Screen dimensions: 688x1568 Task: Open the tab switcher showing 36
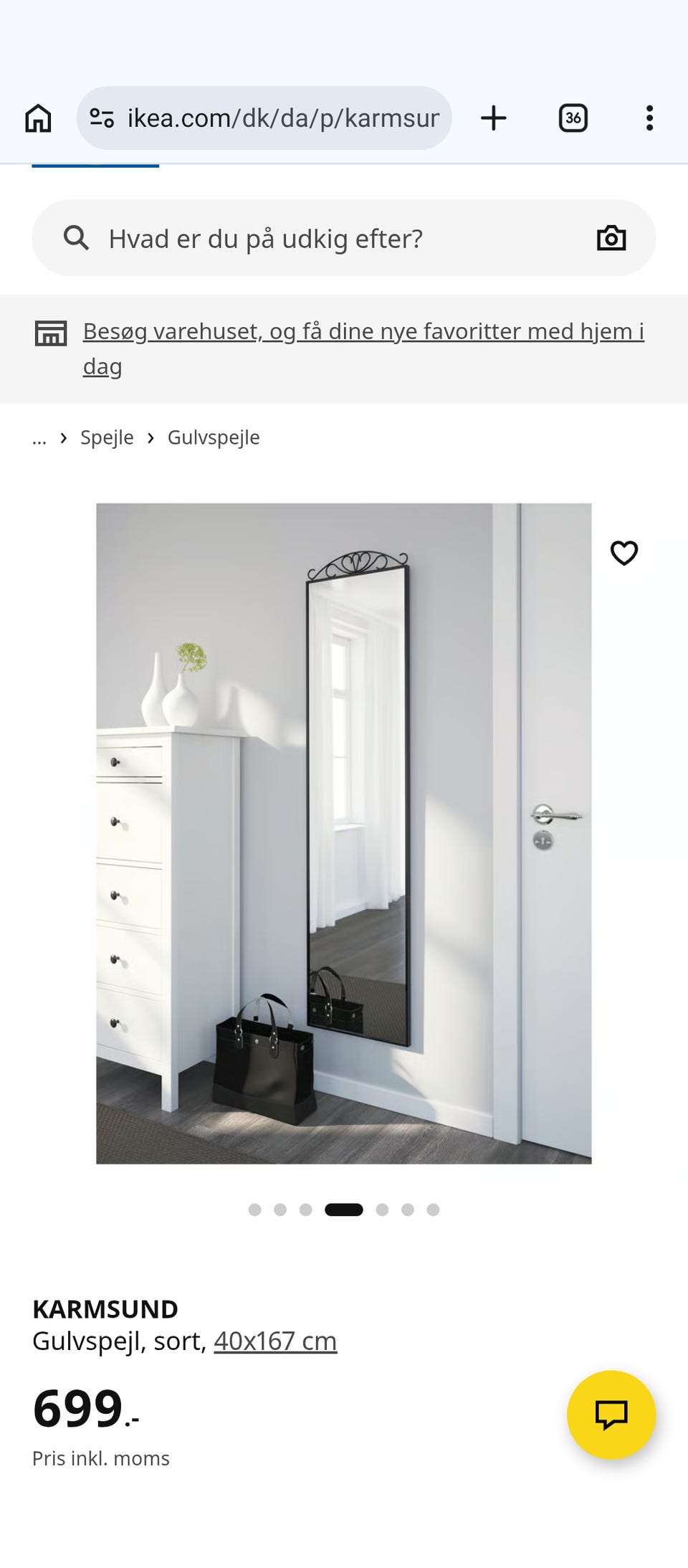pyautogui.click(x=573, y=118)
